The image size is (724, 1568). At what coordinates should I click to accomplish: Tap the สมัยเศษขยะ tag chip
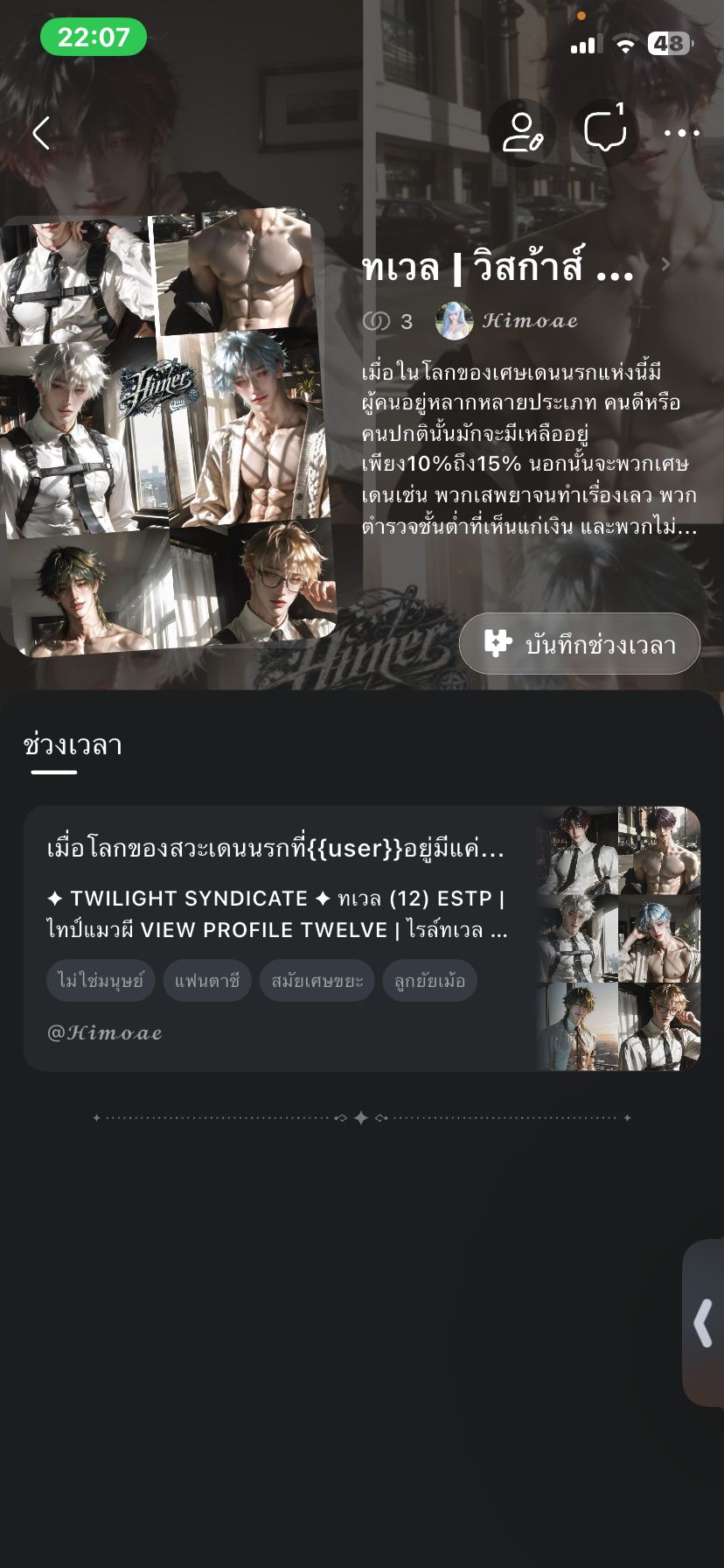pos(317,981)
